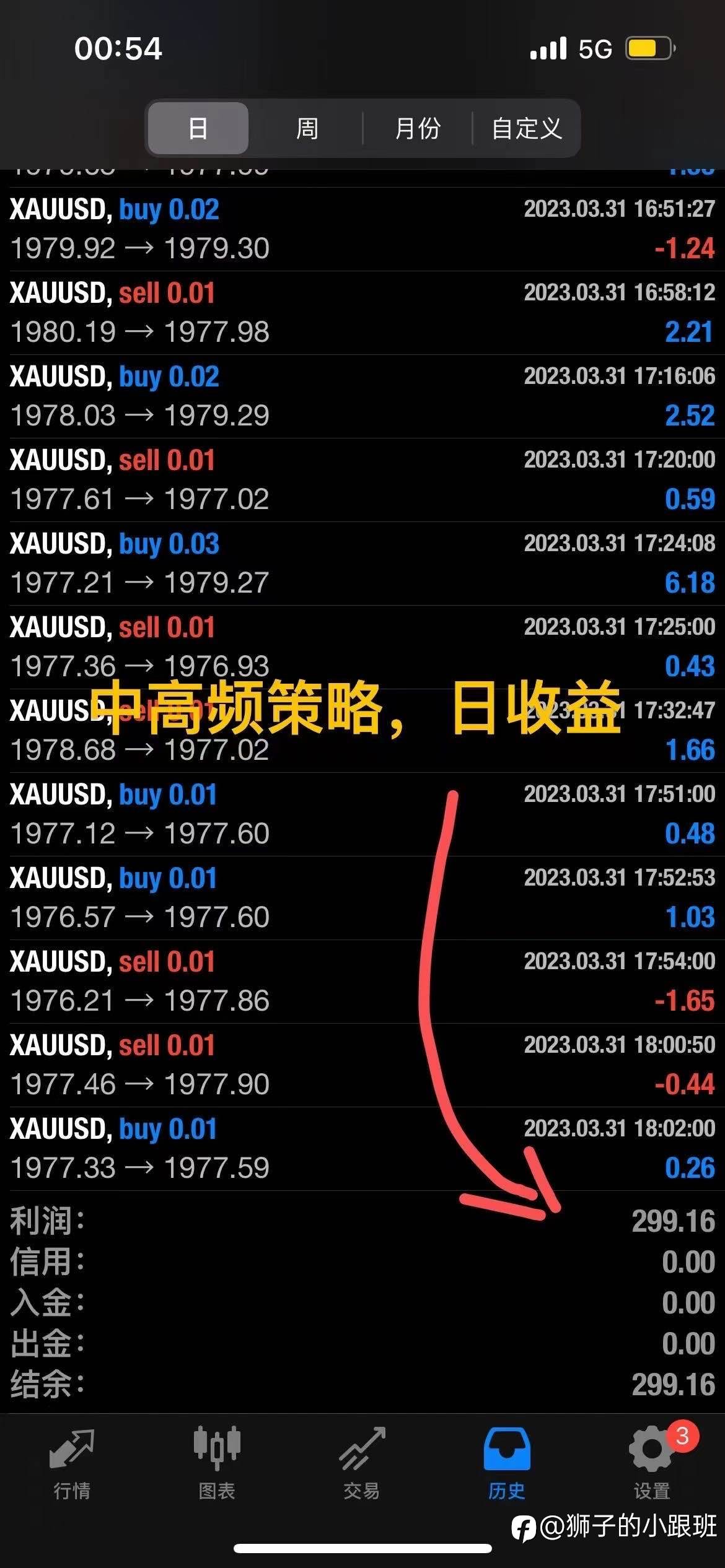Expand the buy 0.03 trade at 17:24:08
The width and height of the screenshot is (725, 1568).
(x=362, y=564)
